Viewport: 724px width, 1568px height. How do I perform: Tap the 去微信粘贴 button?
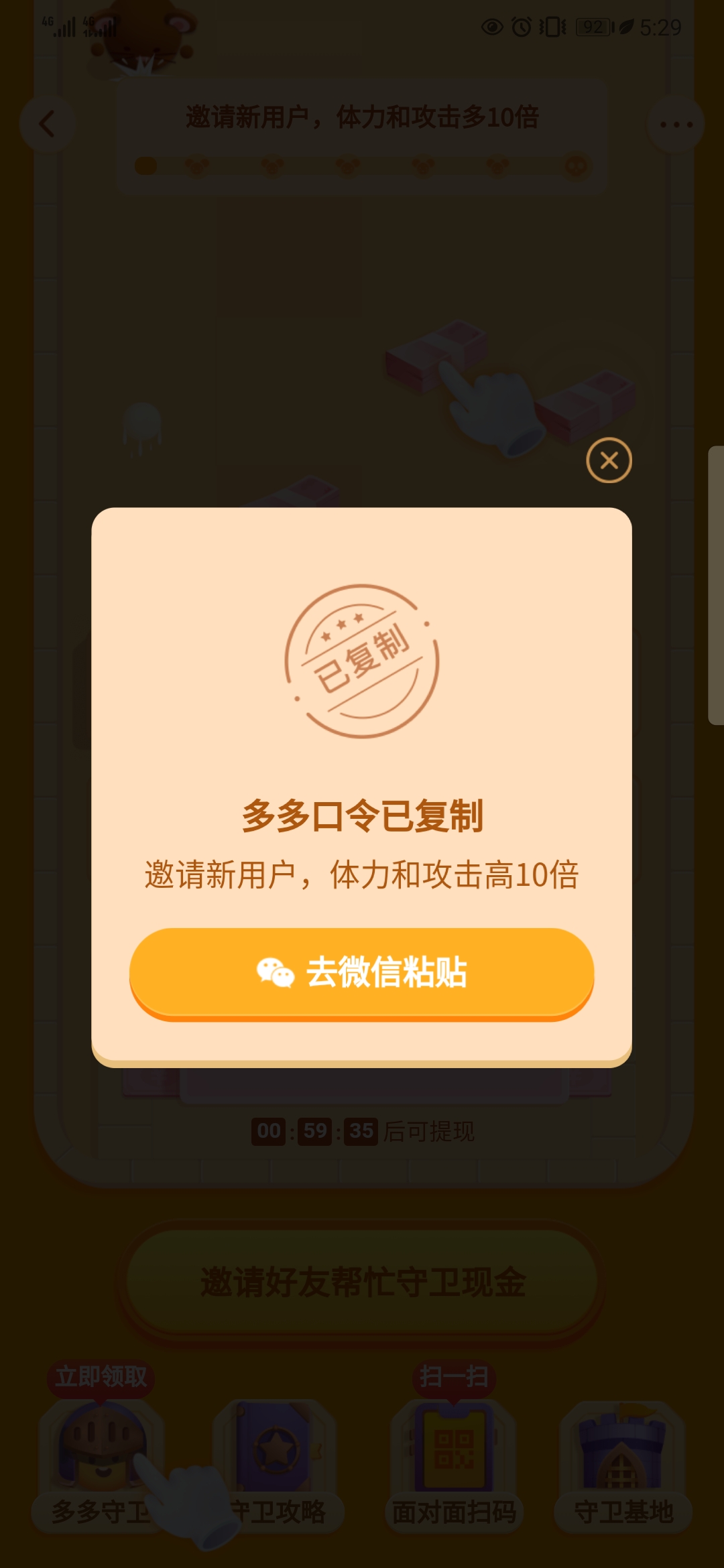361,972
